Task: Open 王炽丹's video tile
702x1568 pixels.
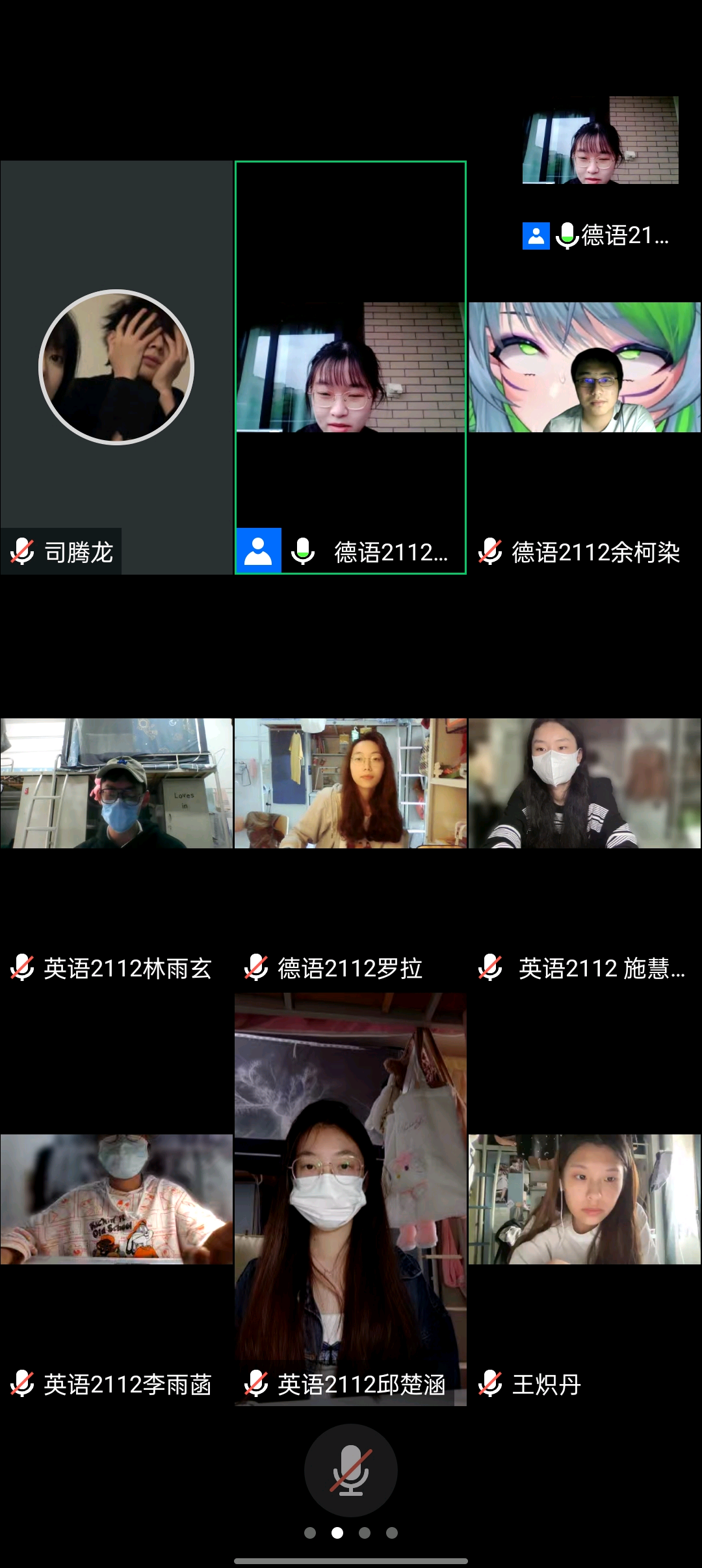Action: click(x=584, y=1199)
